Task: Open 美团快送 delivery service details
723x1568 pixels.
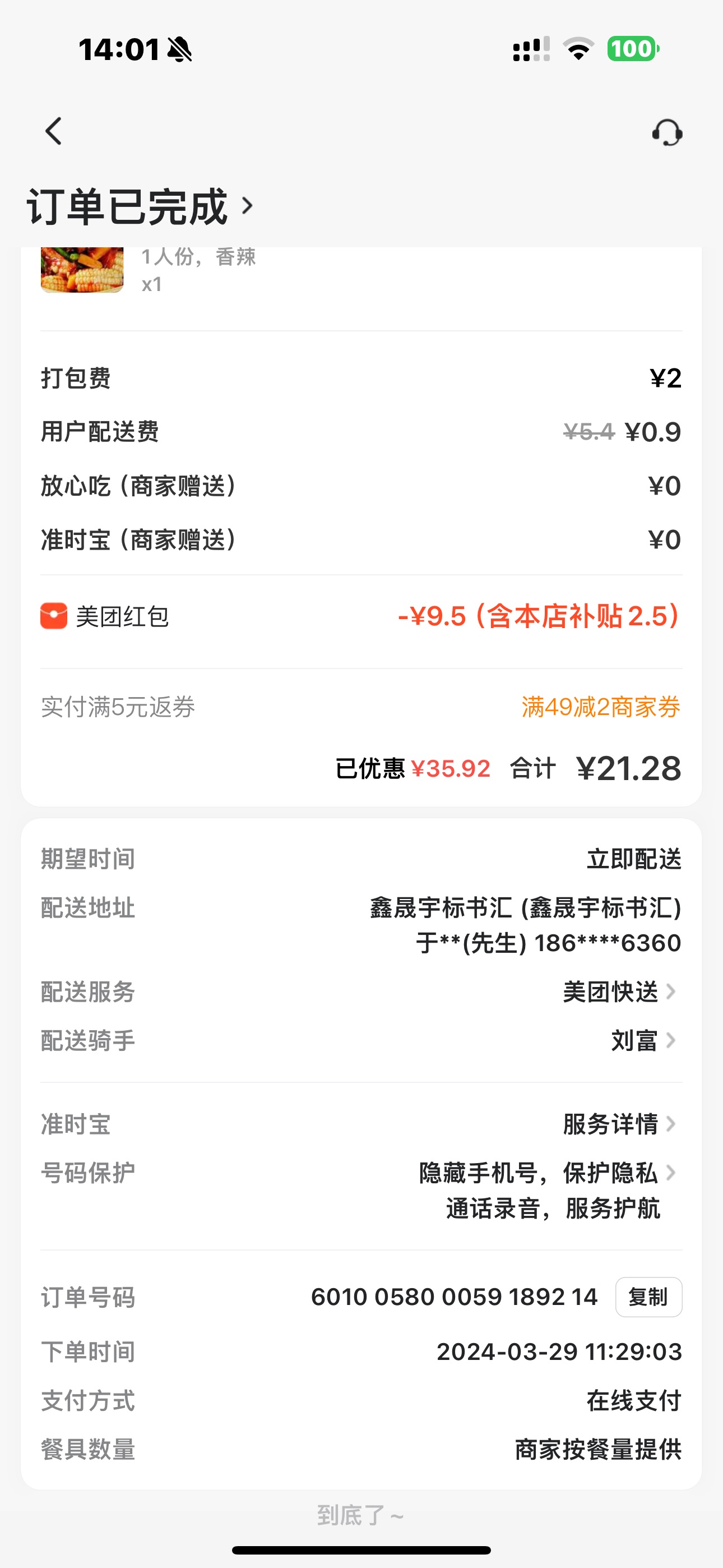Action: 619,992
